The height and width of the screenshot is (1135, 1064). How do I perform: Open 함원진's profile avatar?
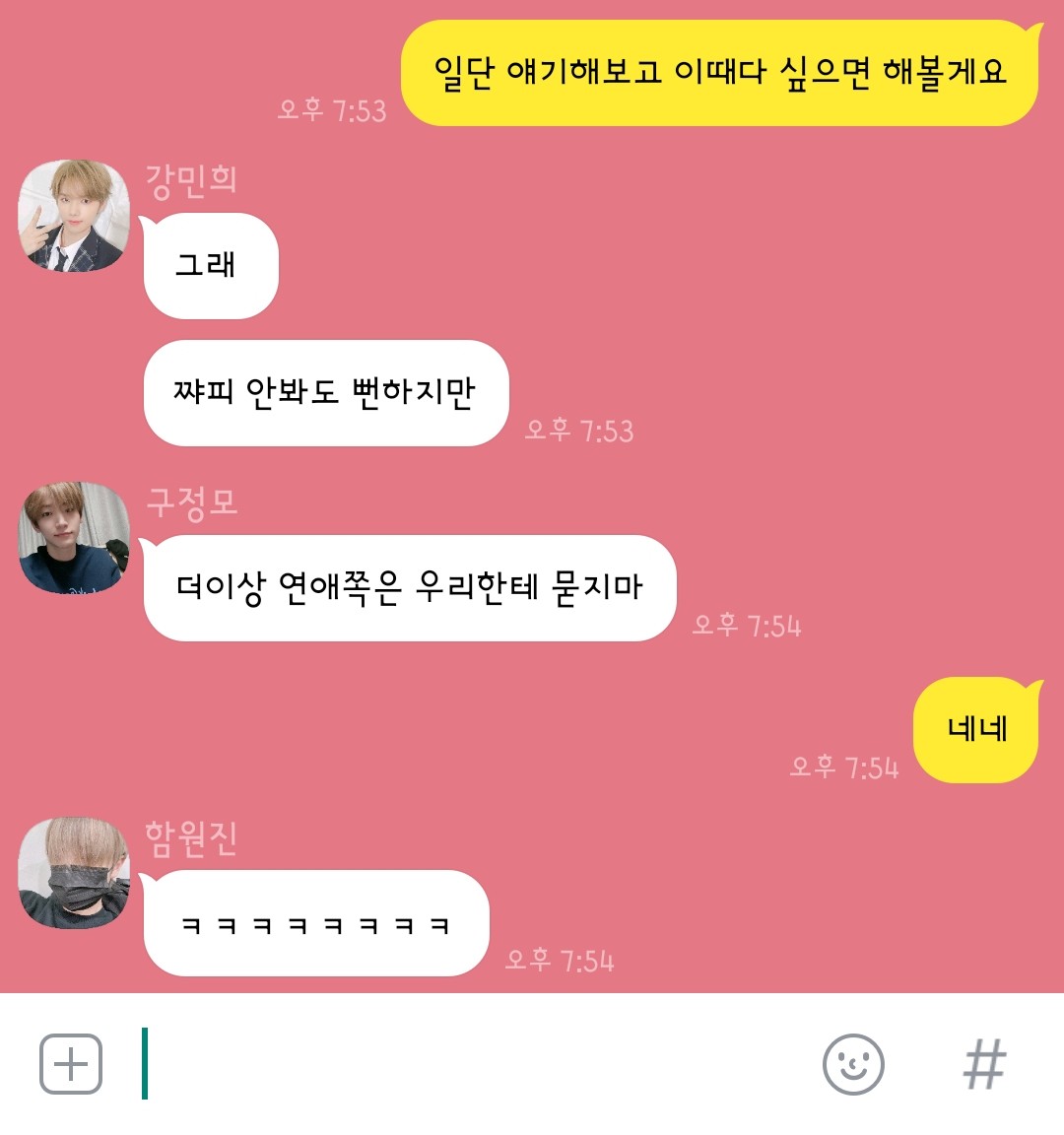(x=74, y=873)
